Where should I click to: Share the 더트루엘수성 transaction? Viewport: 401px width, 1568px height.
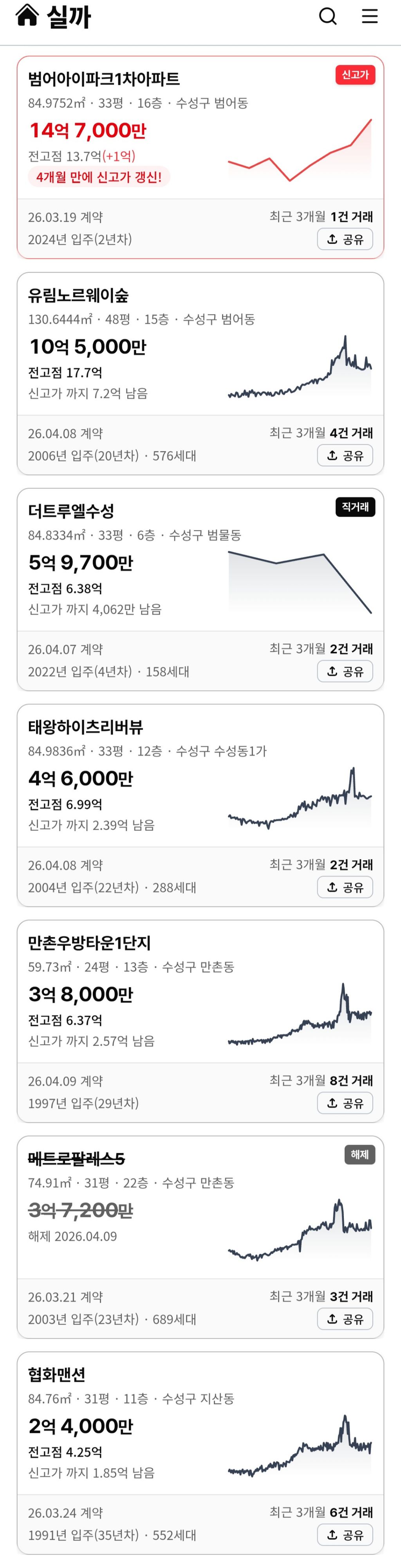click(345, 671)
